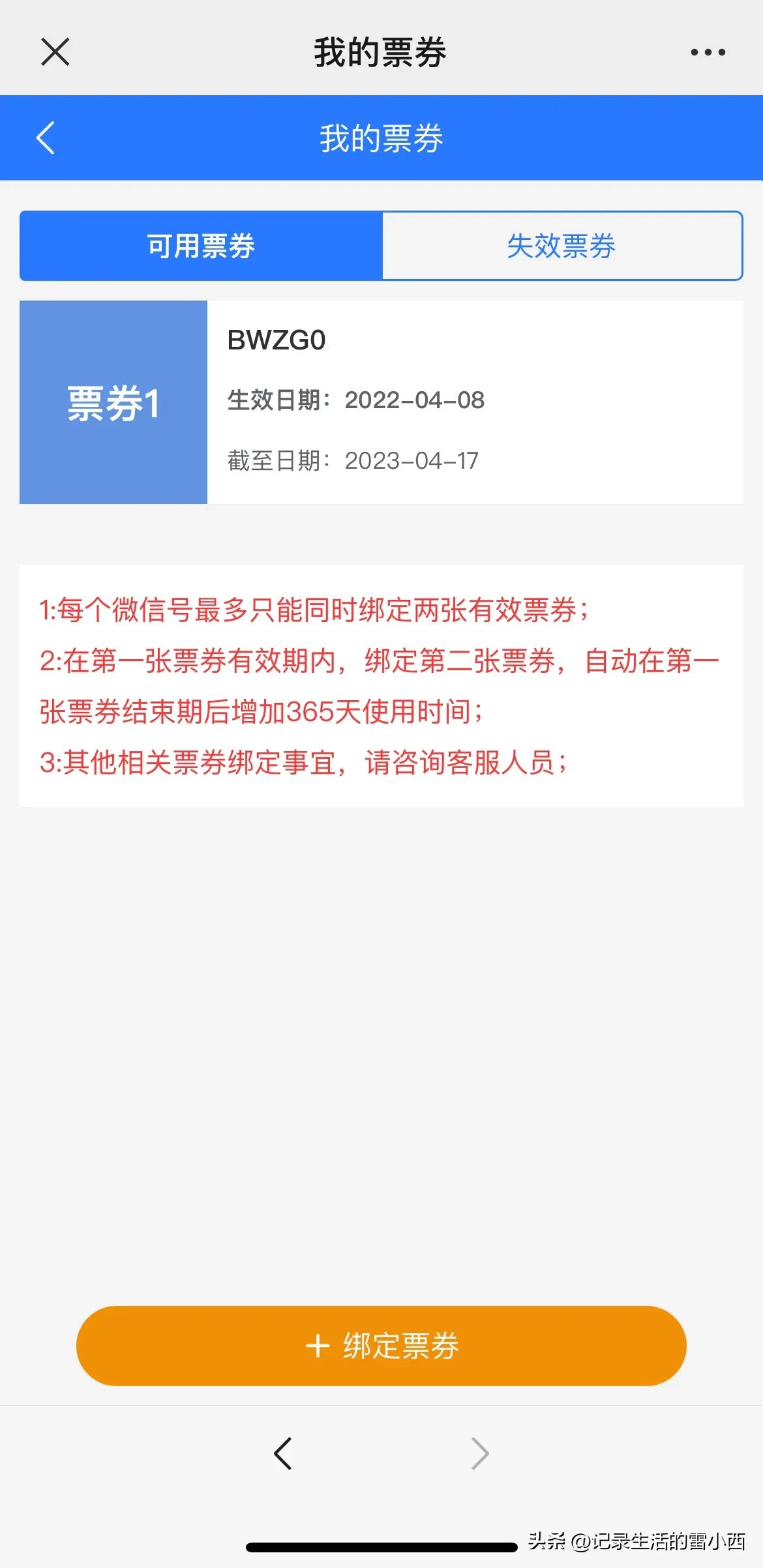Tap the orange 绑定票券 button

pos(381,1346)
